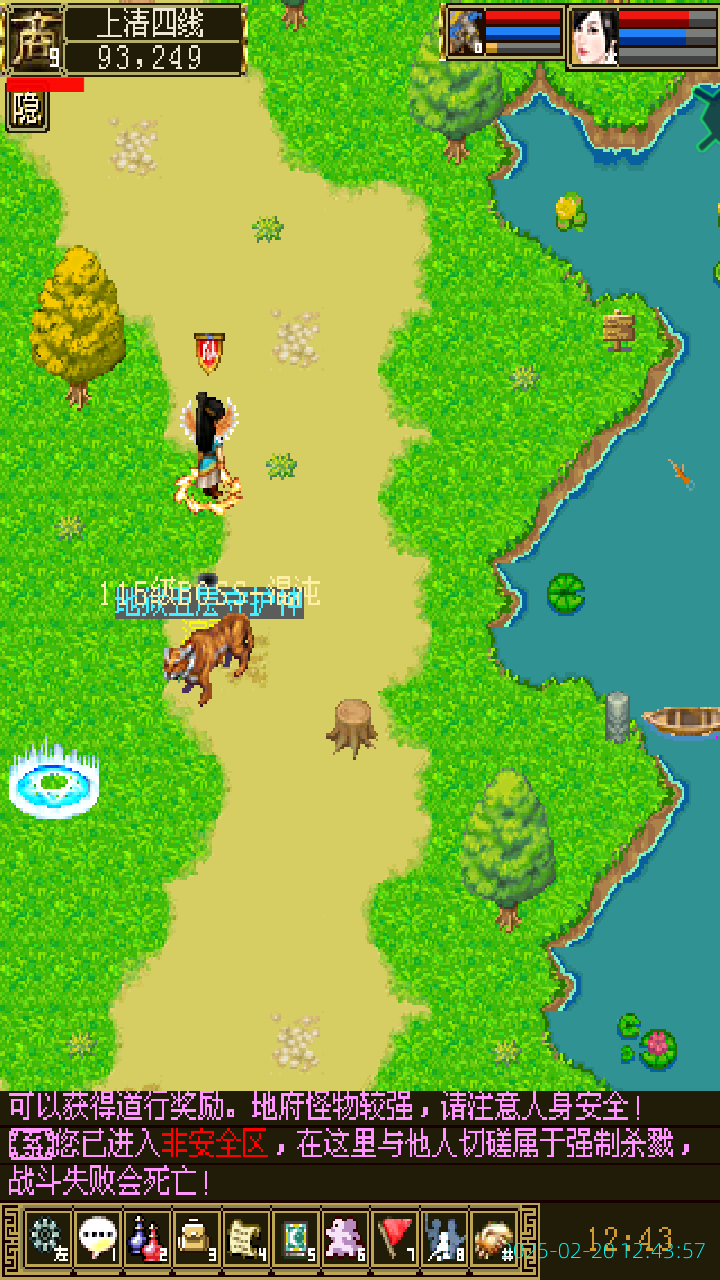Use the potions shortcut
This screenshot has width=720, height=1280.
pos(147,1238)
